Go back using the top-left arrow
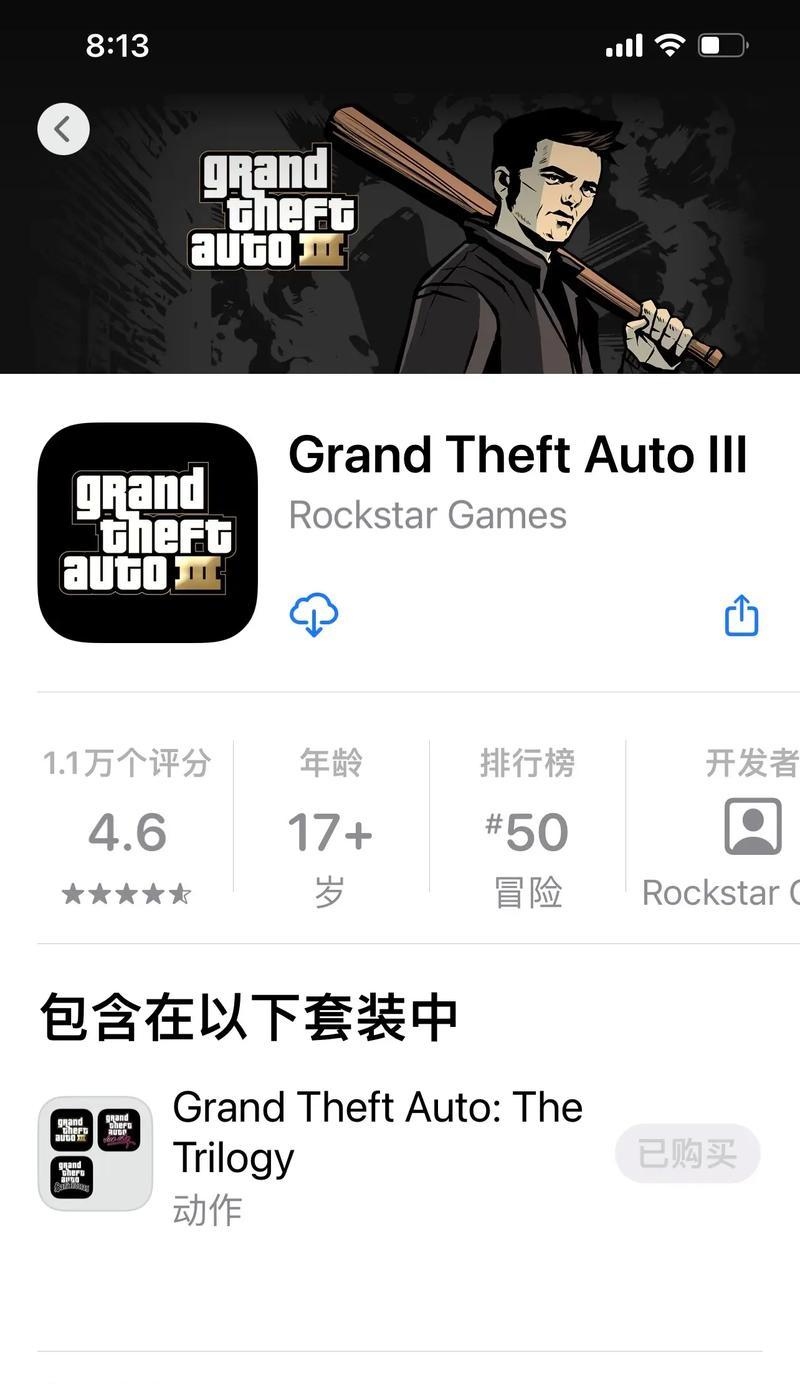The height and width of the screenshot is (1384, 800). [x=63, y=129]
